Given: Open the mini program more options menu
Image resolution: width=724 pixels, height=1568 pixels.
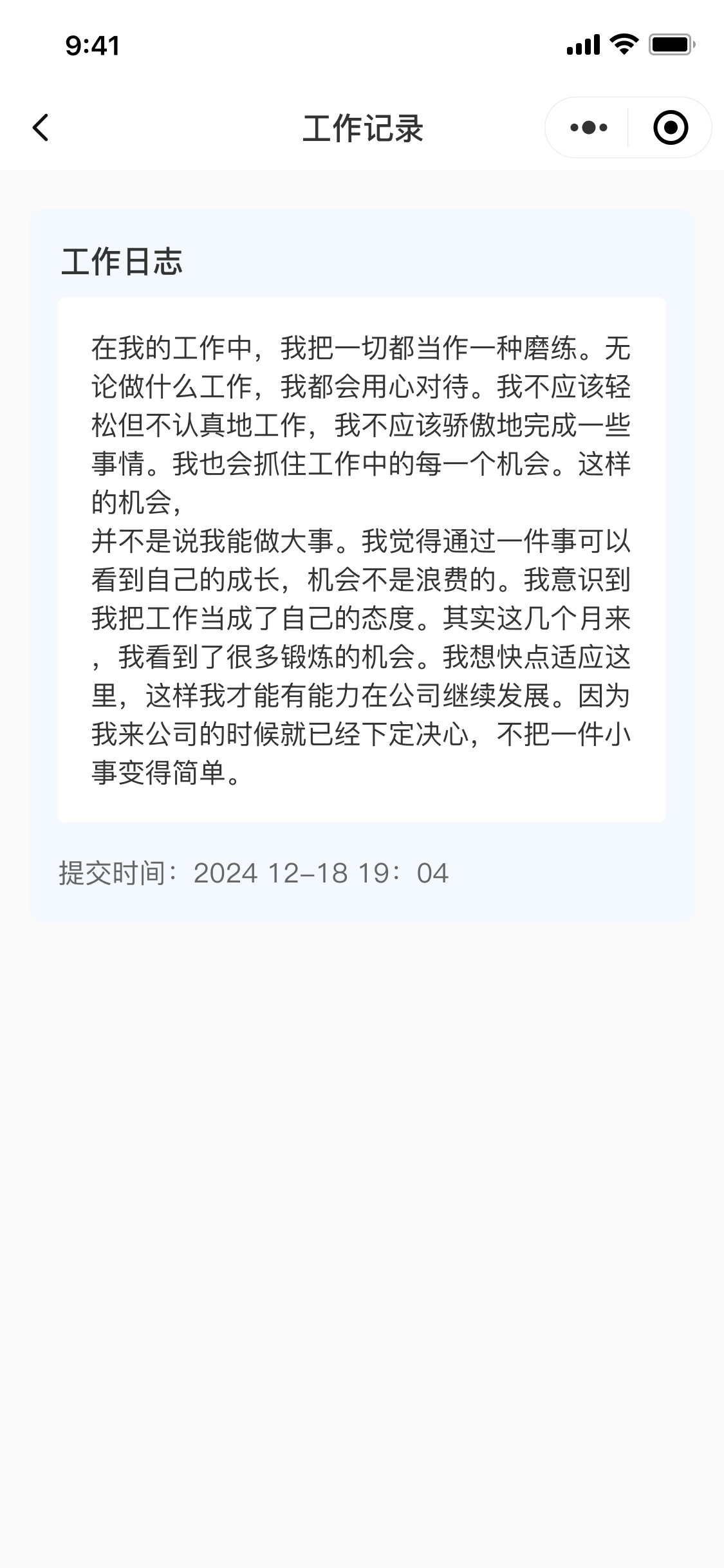Looking at the screenshot, I should pos(588,127).
